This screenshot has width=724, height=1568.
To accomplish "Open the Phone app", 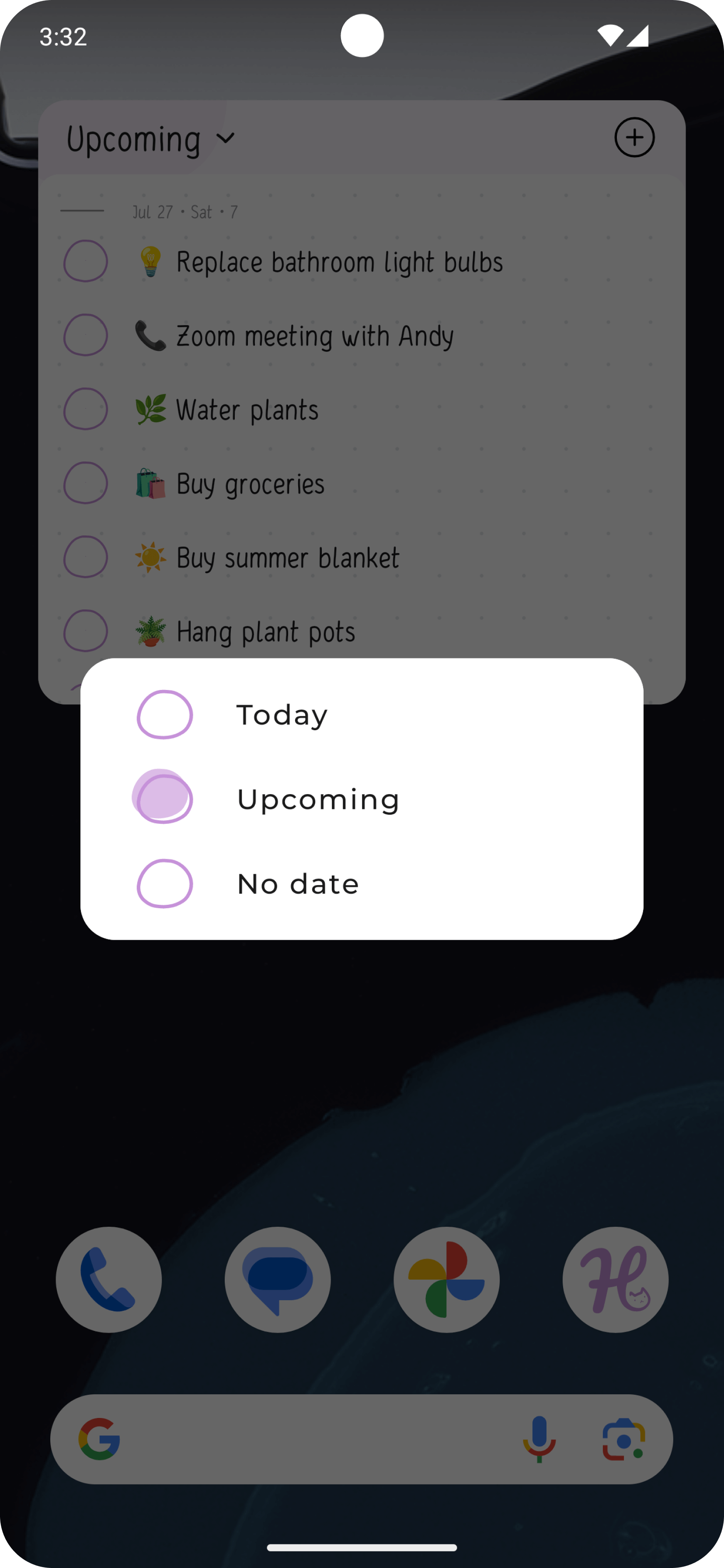I will click(108, 1280).
